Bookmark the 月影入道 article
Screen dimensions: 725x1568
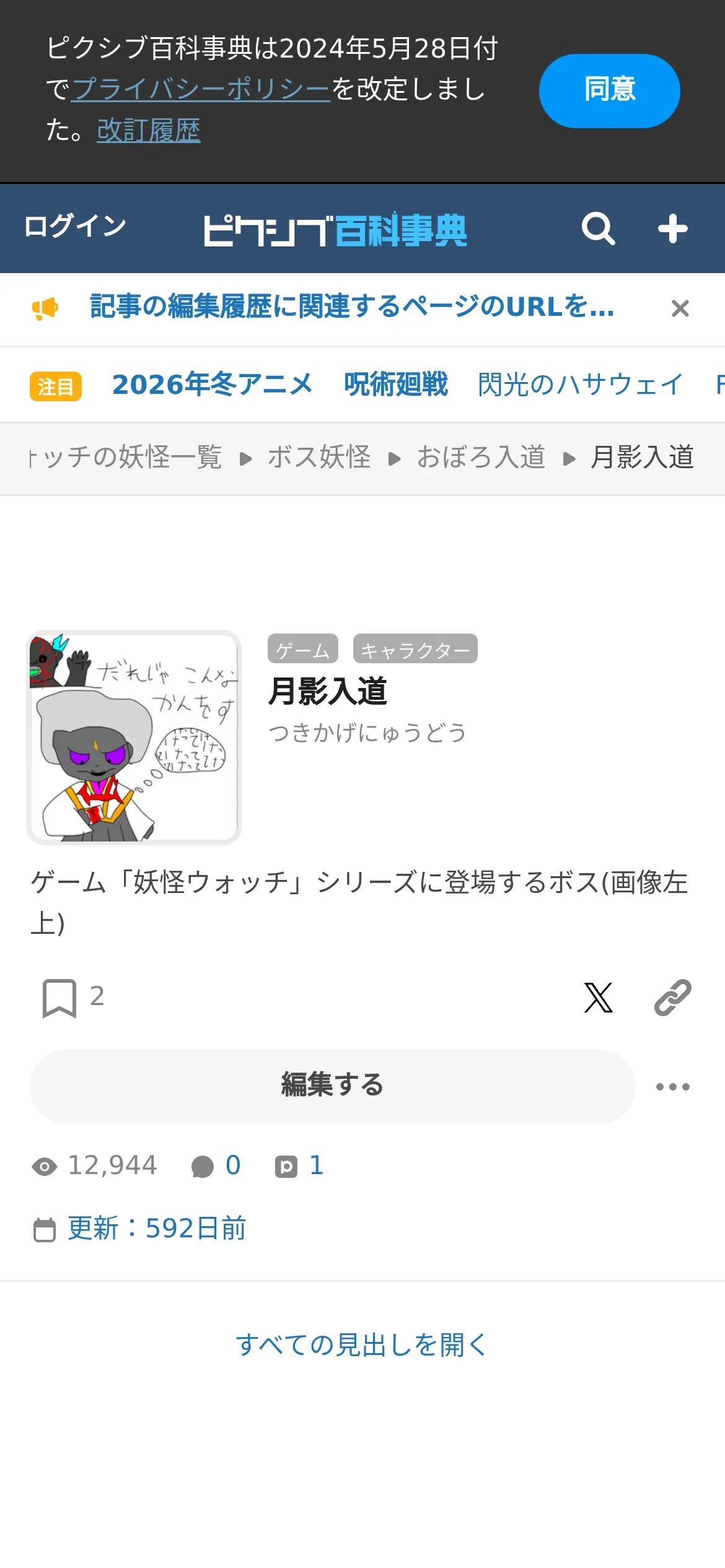59,998
